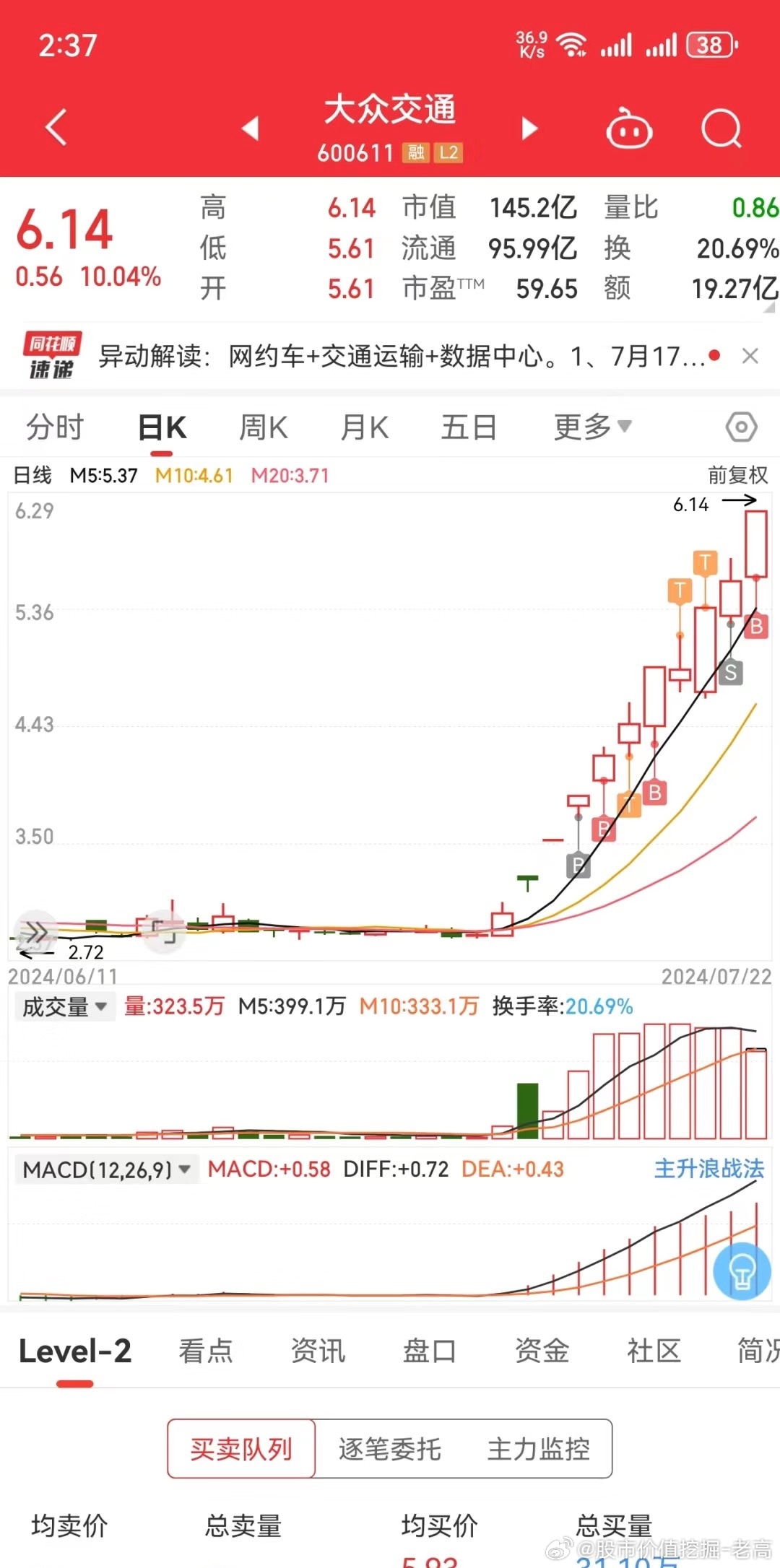Open the 主升浪战法 link

click(708, 1169)
